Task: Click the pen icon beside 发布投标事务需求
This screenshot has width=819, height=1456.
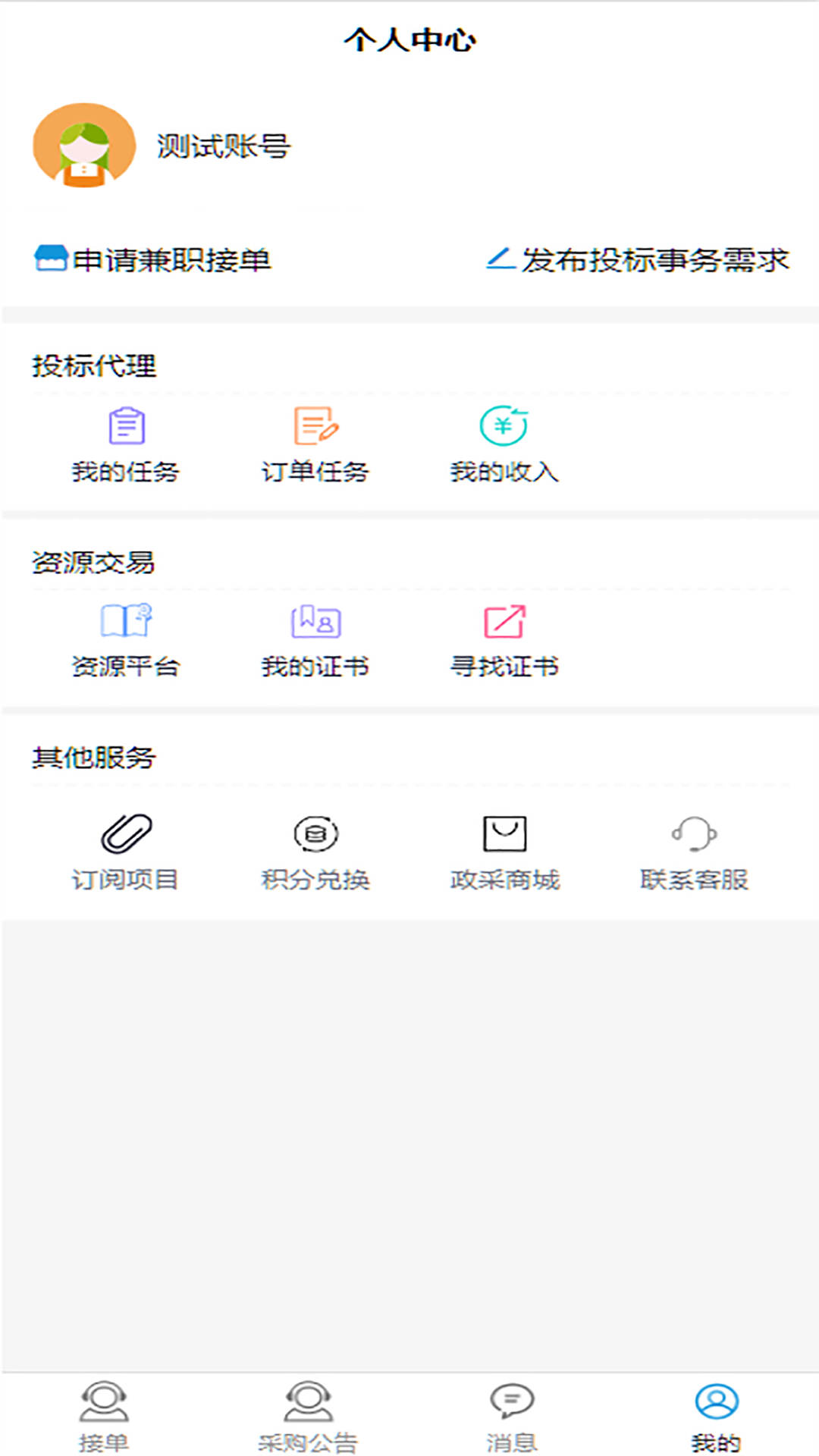Action: click(499, 261)
